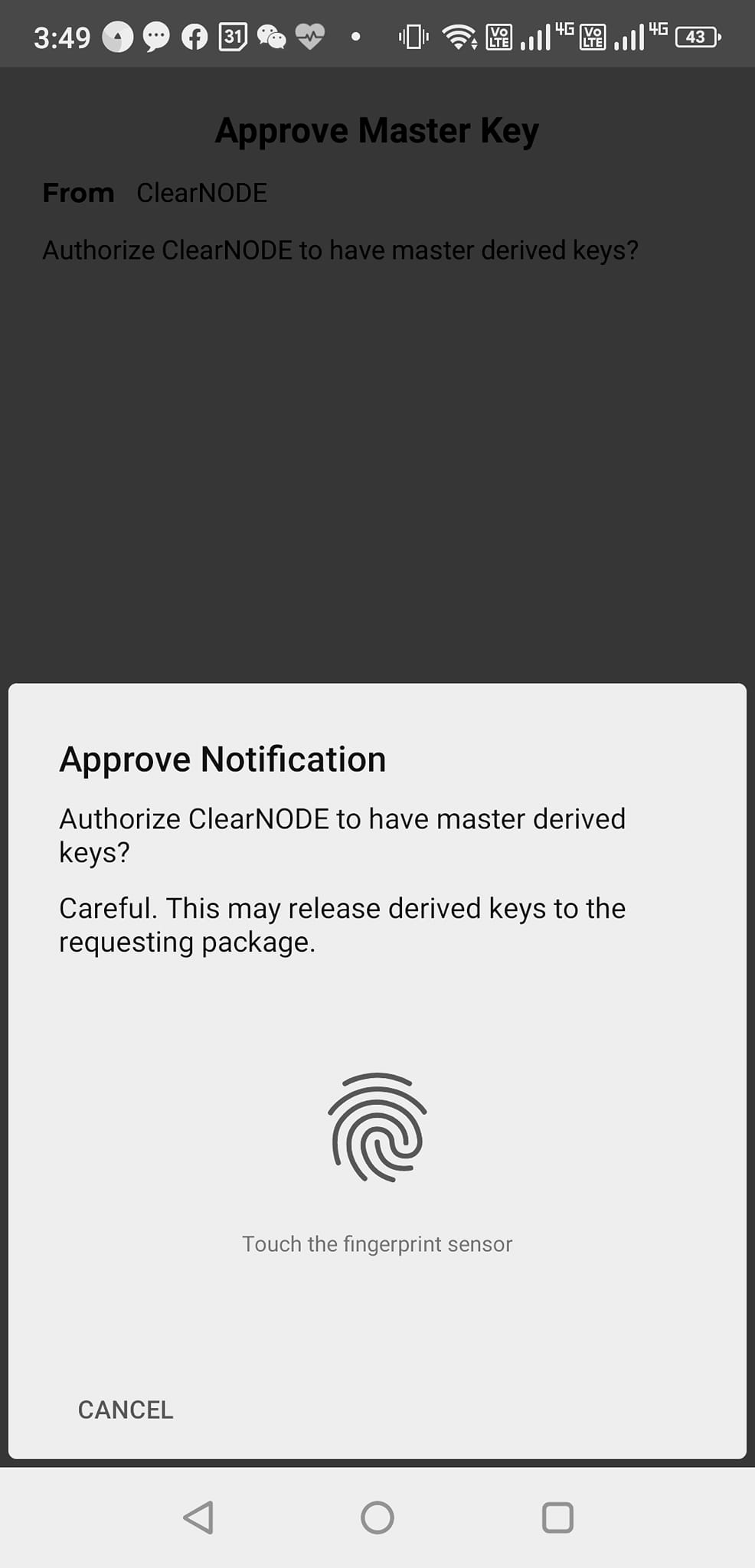
Task: Go back using the navigation bar
Action: (x=198, y=1517)
